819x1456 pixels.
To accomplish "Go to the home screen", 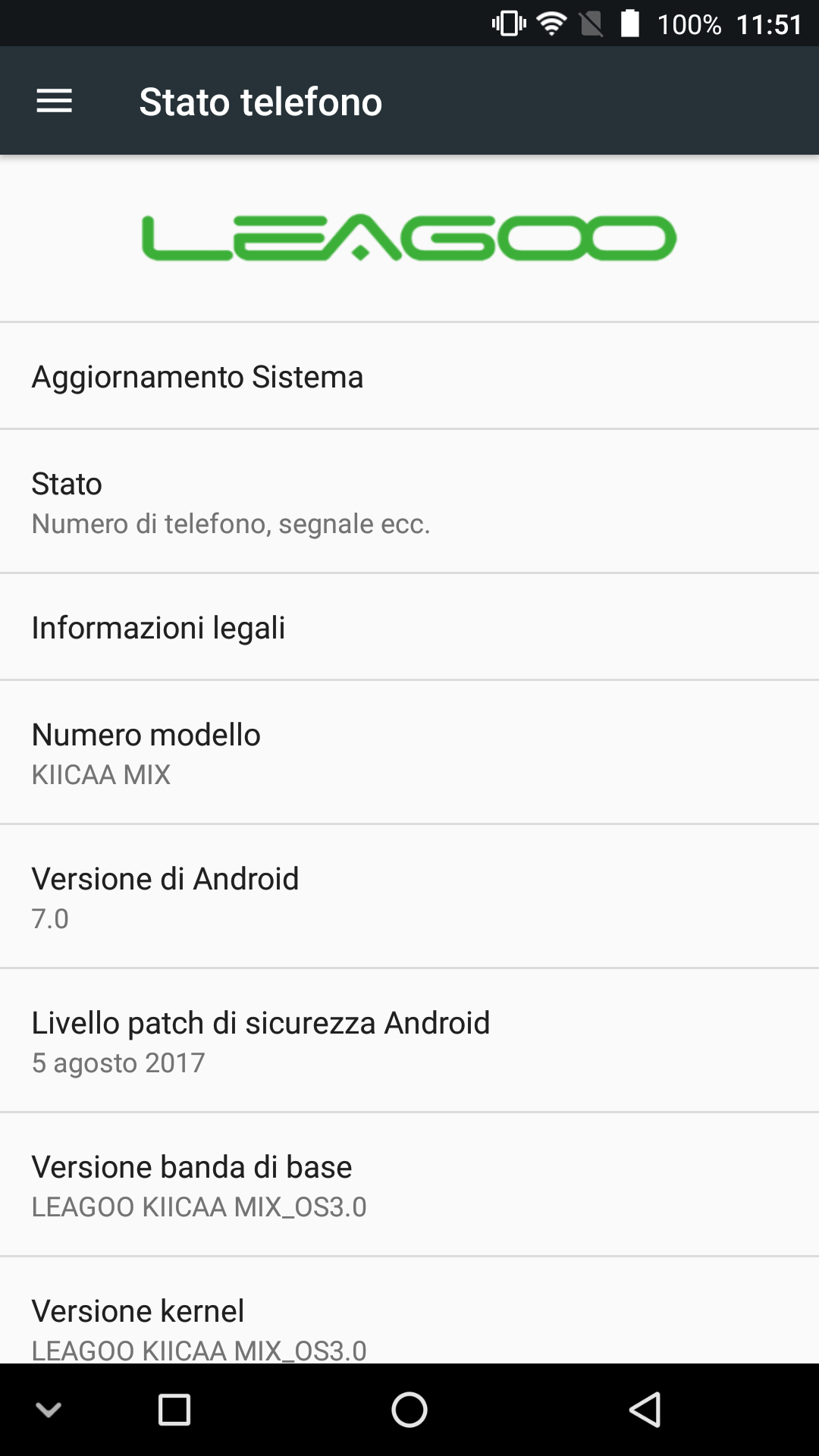I will tap(409, 1410).
